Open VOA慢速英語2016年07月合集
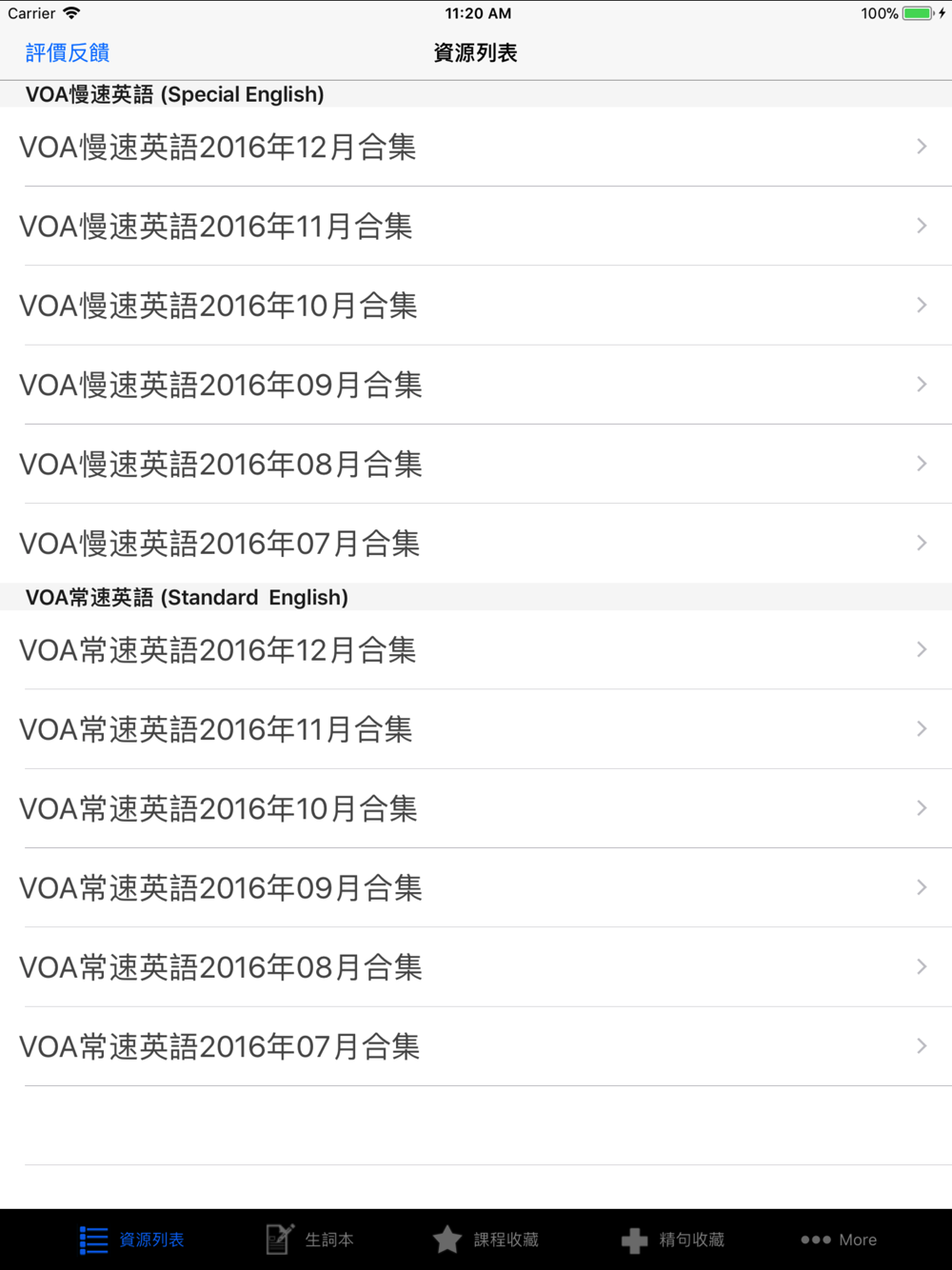The height and width of the screenshot is (1270, 952). pos(476,544)
